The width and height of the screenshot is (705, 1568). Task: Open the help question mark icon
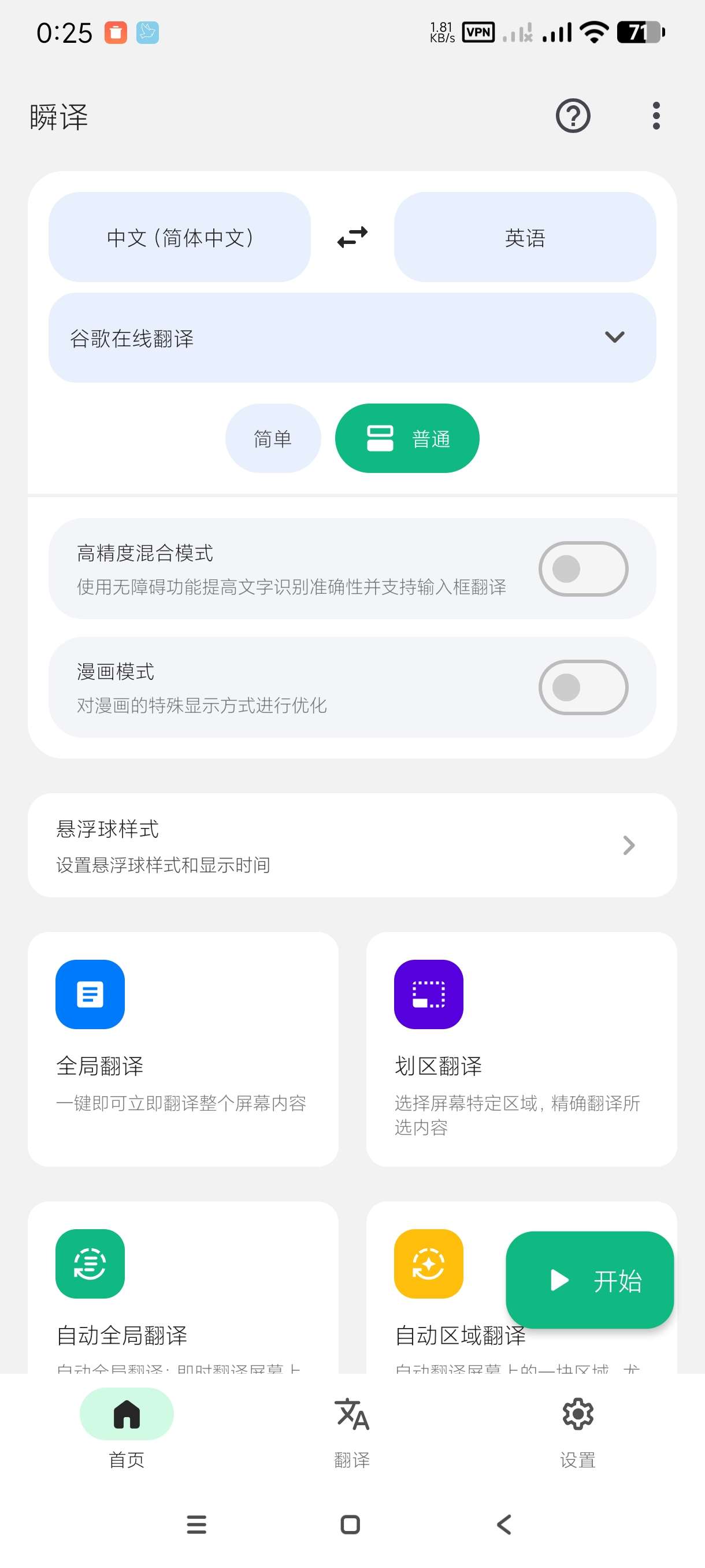coord(573,116)
